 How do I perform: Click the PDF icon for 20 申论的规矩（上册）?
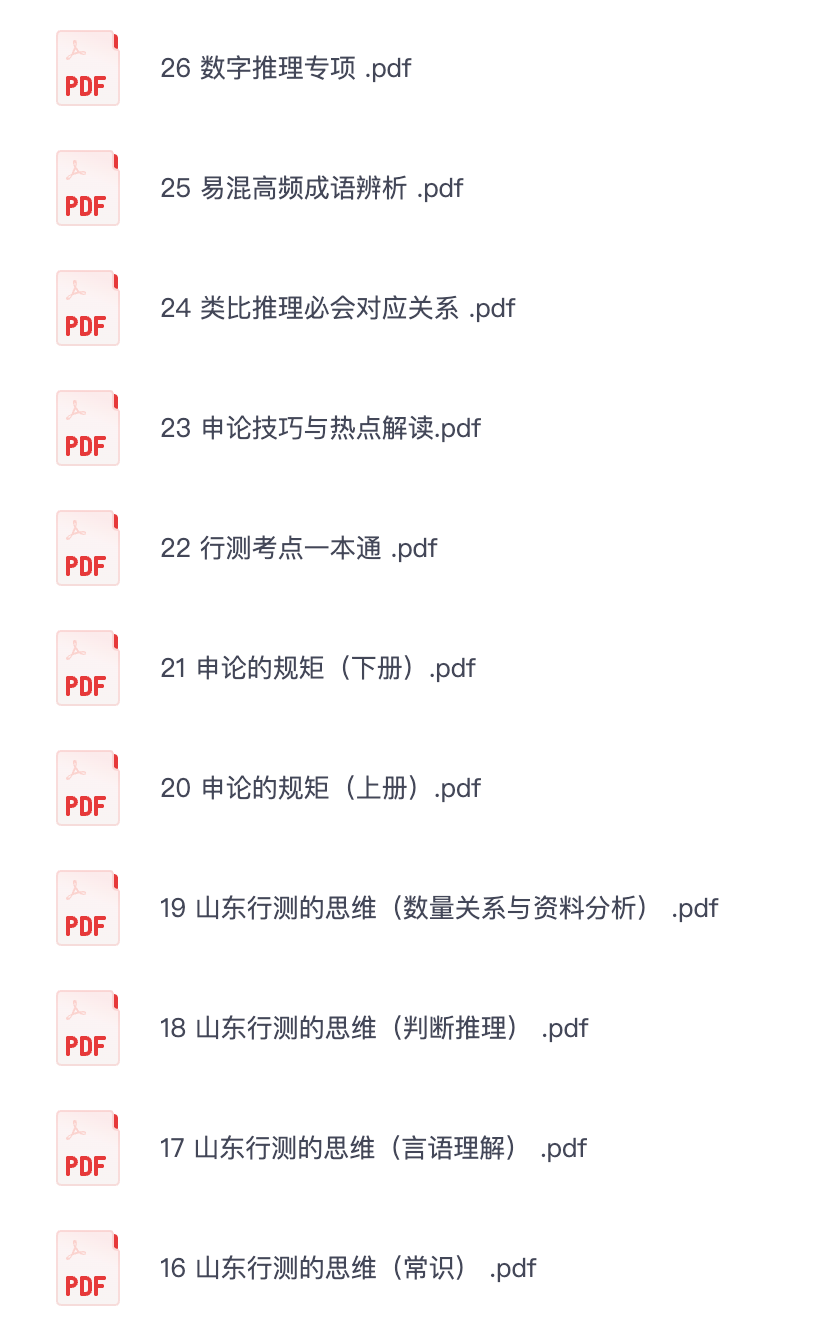coord(88,788)
